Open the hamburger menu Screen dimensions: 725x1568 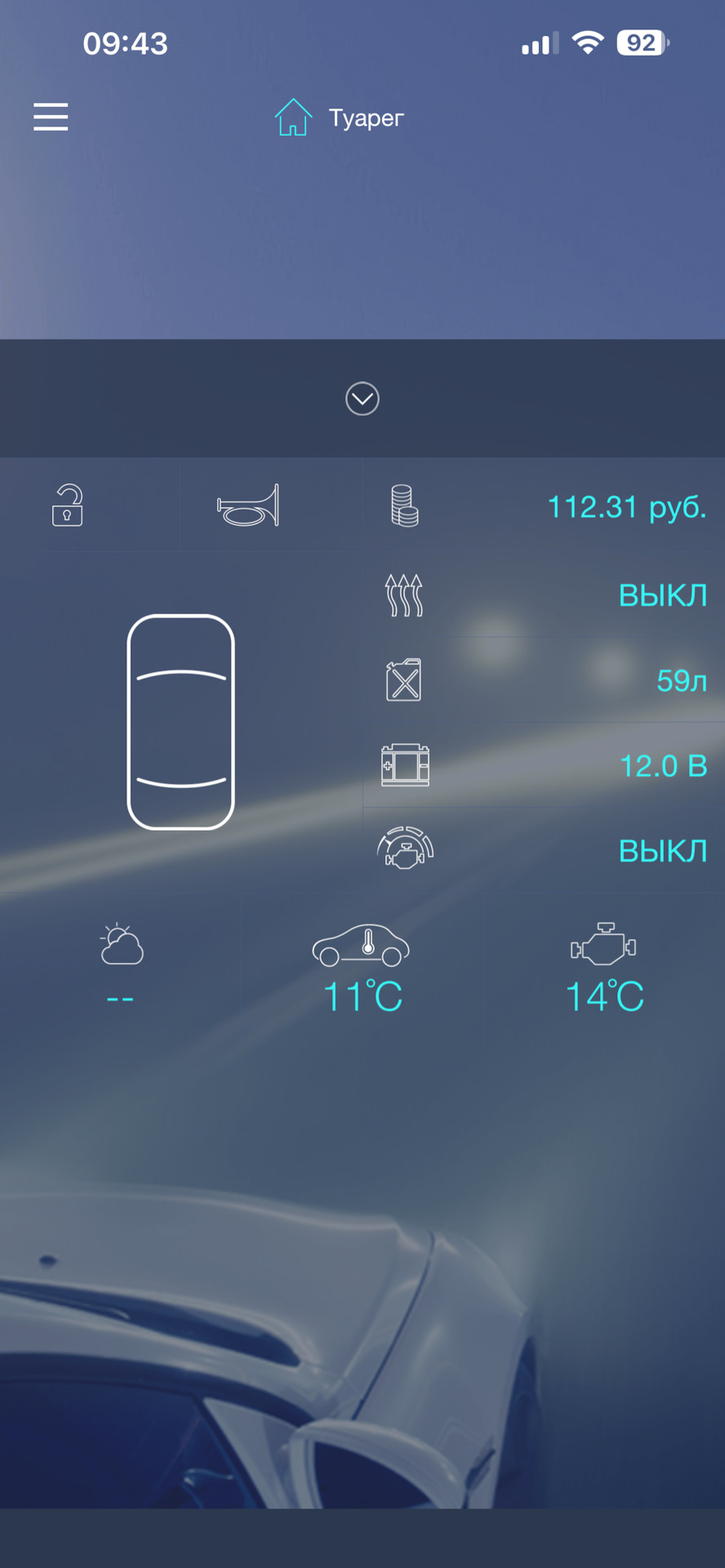point(51,118)
